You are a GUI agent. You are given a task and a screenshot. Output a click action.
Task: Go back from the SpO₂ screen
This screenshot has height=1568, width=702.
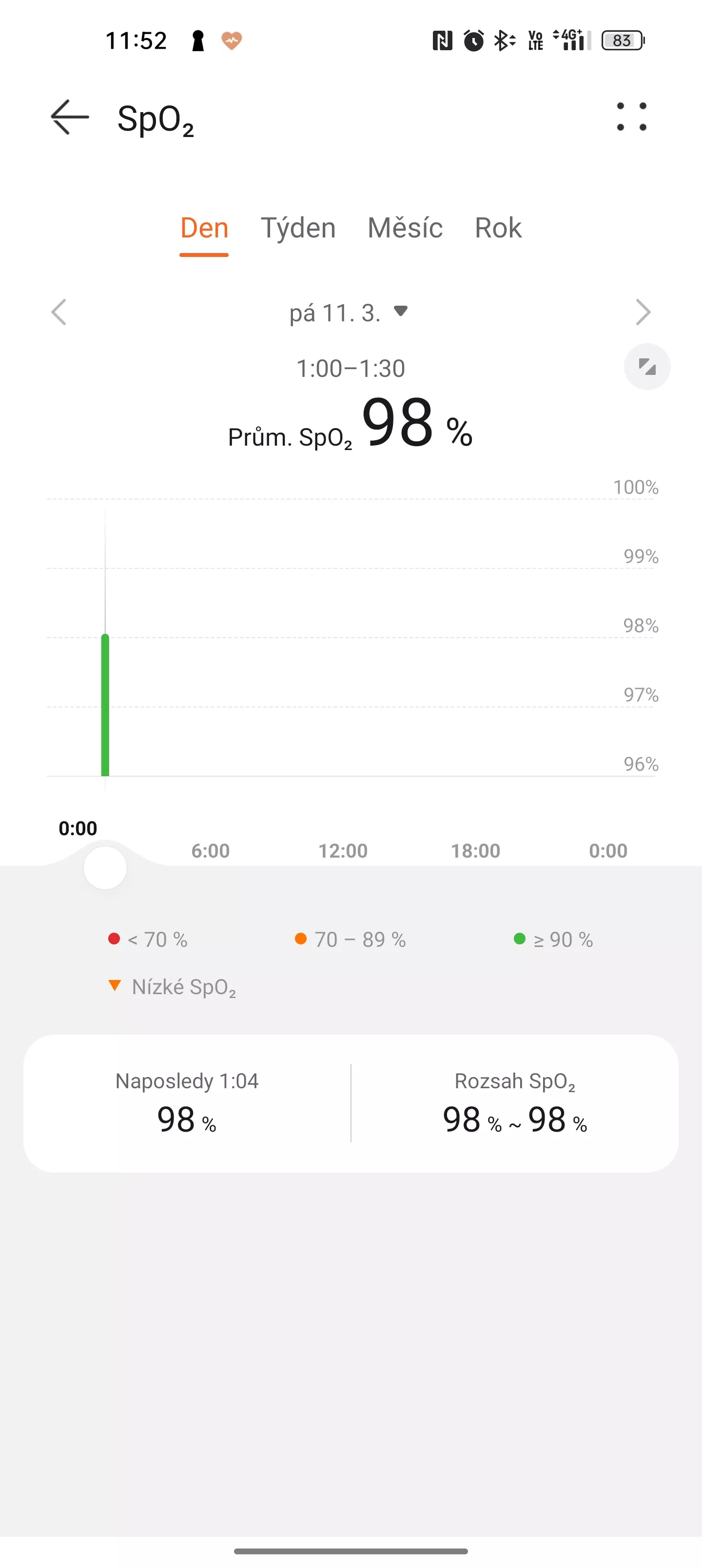tap(70, 117)
